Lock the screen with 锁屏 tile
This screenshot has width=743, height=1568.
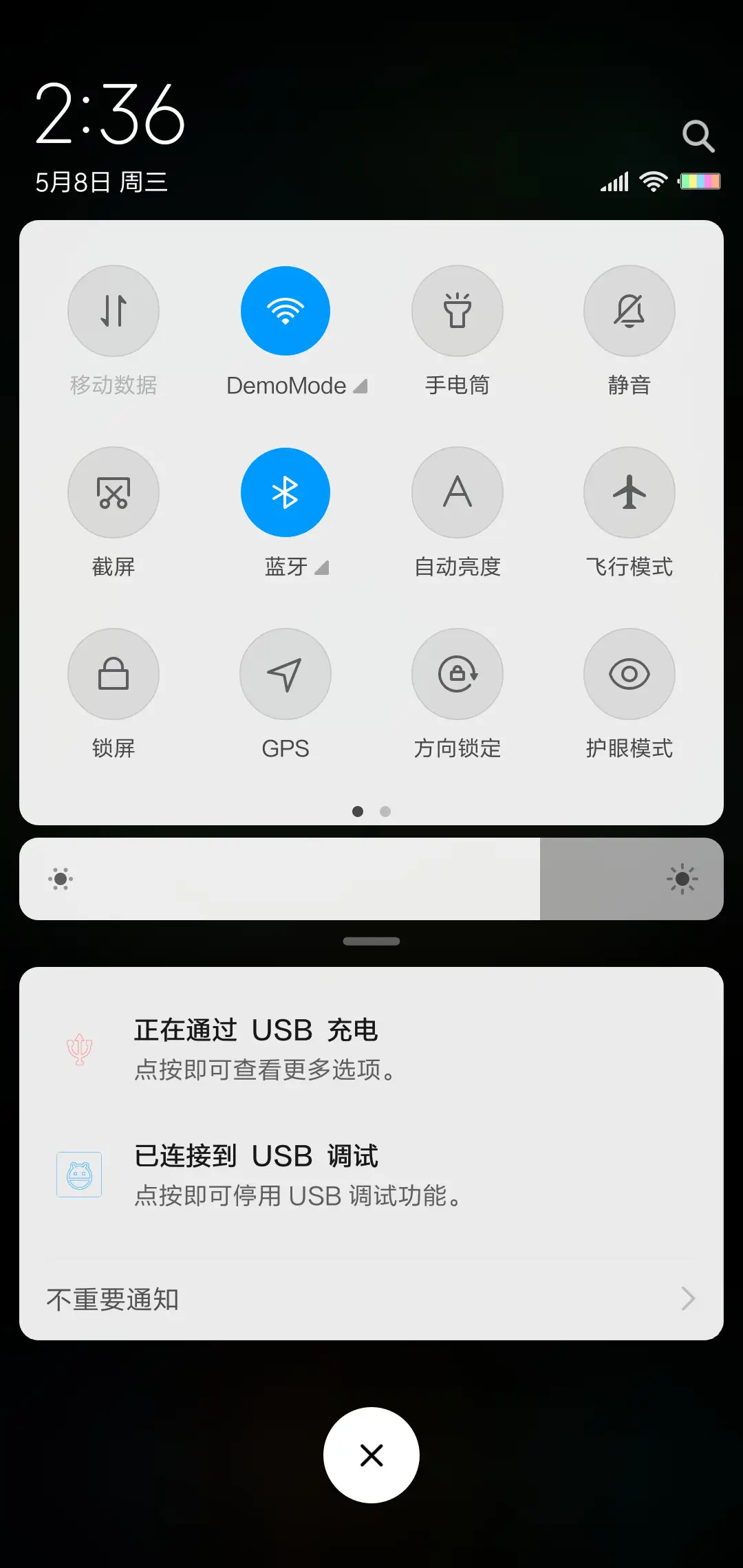point(114,674)
